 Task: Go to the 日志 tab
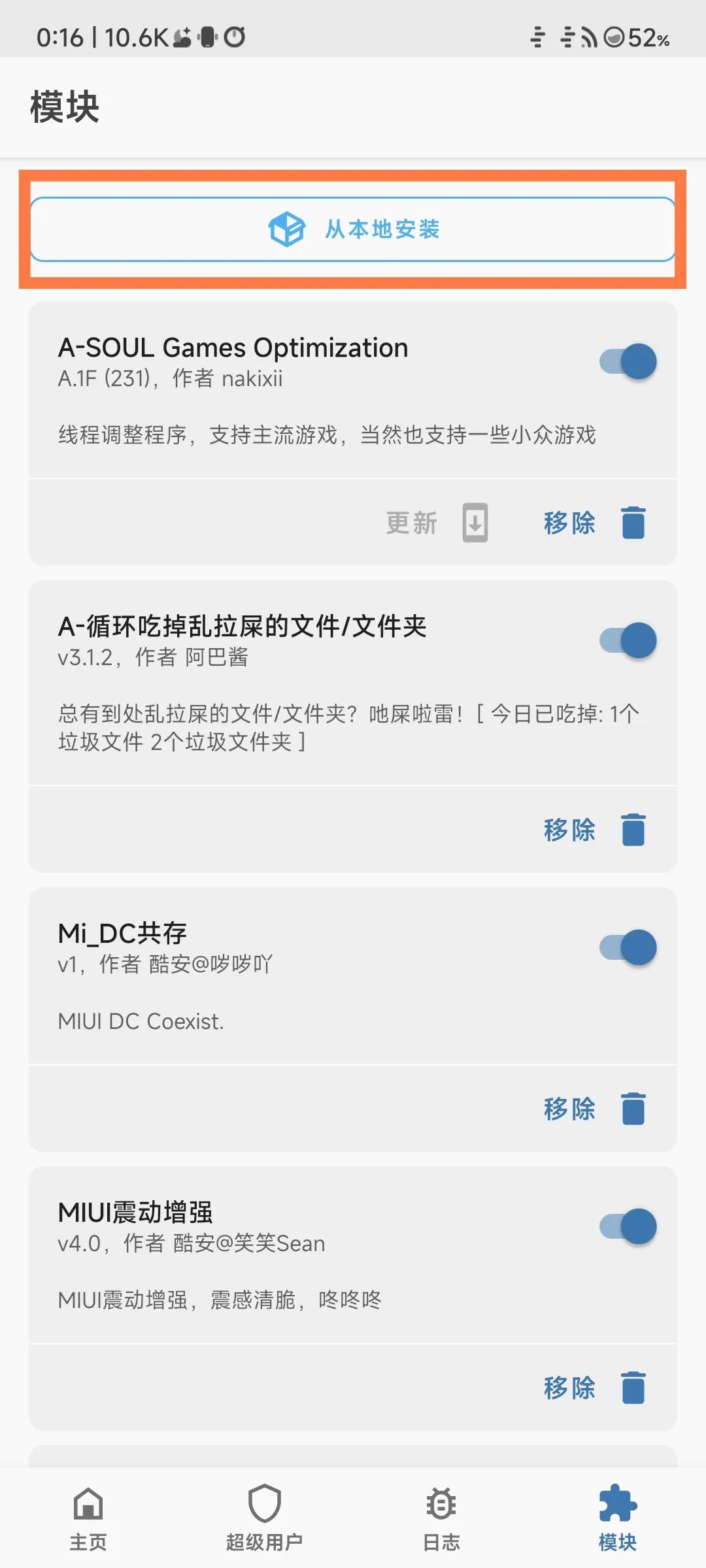click(441, 1519)
